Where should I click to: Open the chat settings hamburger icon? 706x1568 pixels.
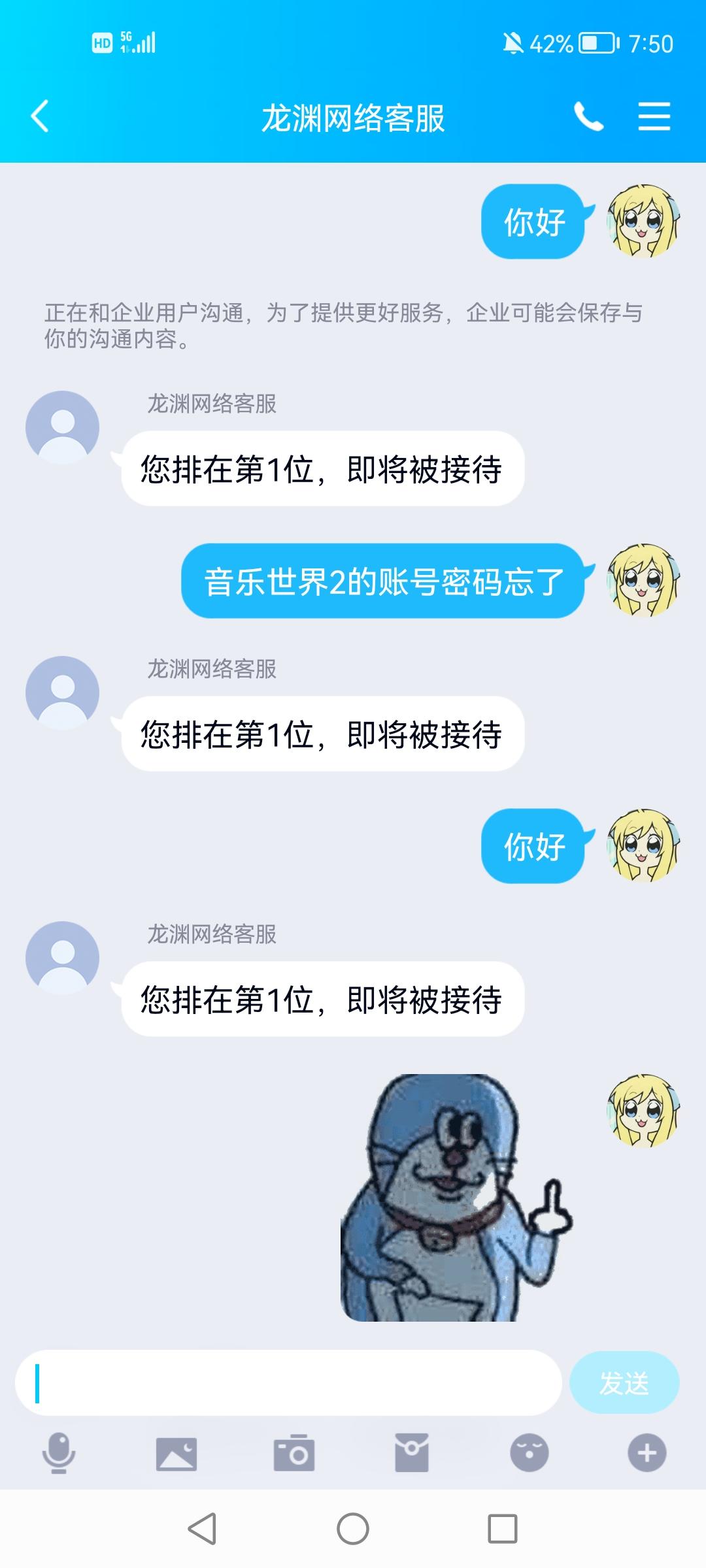[654, 118]
